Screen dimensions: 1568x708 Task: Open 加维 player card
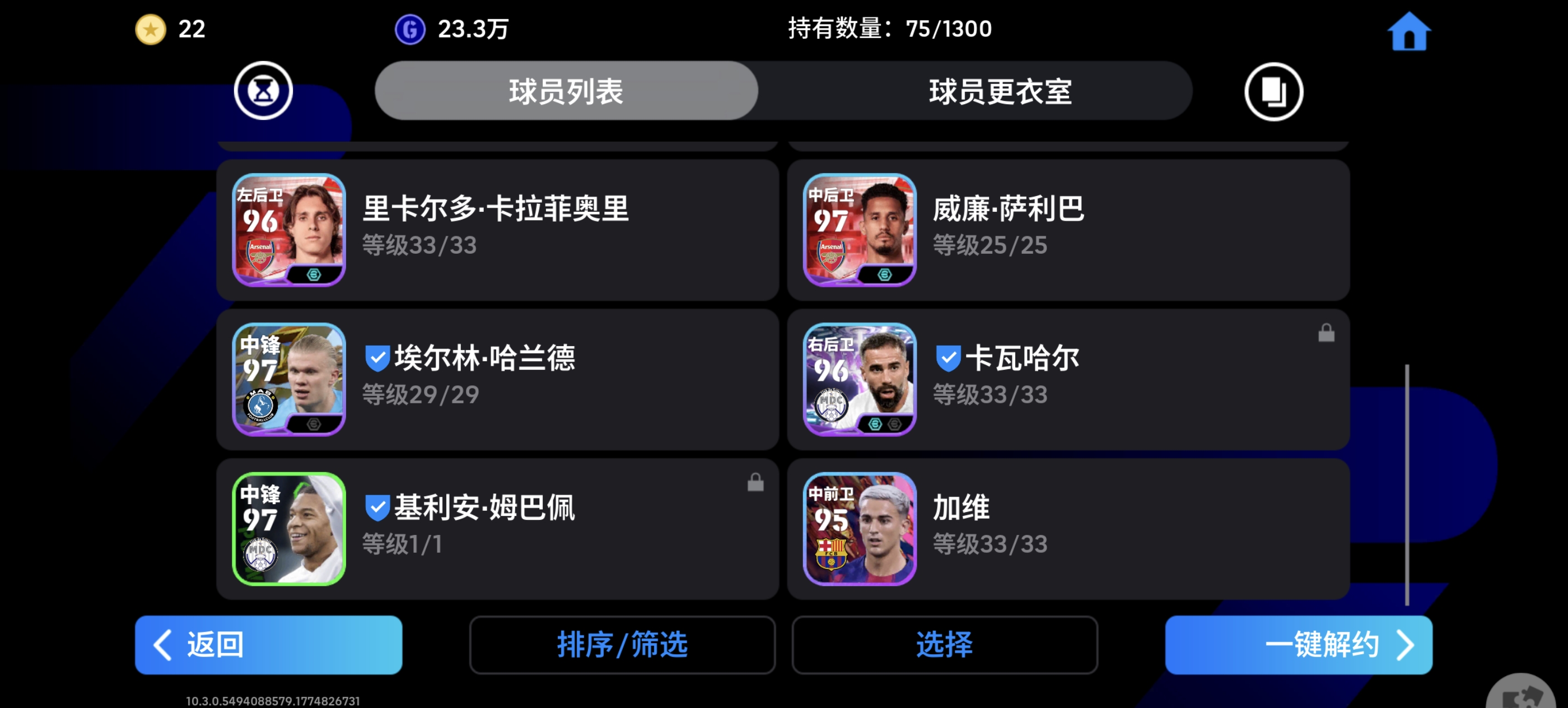tap(1068, 528)
